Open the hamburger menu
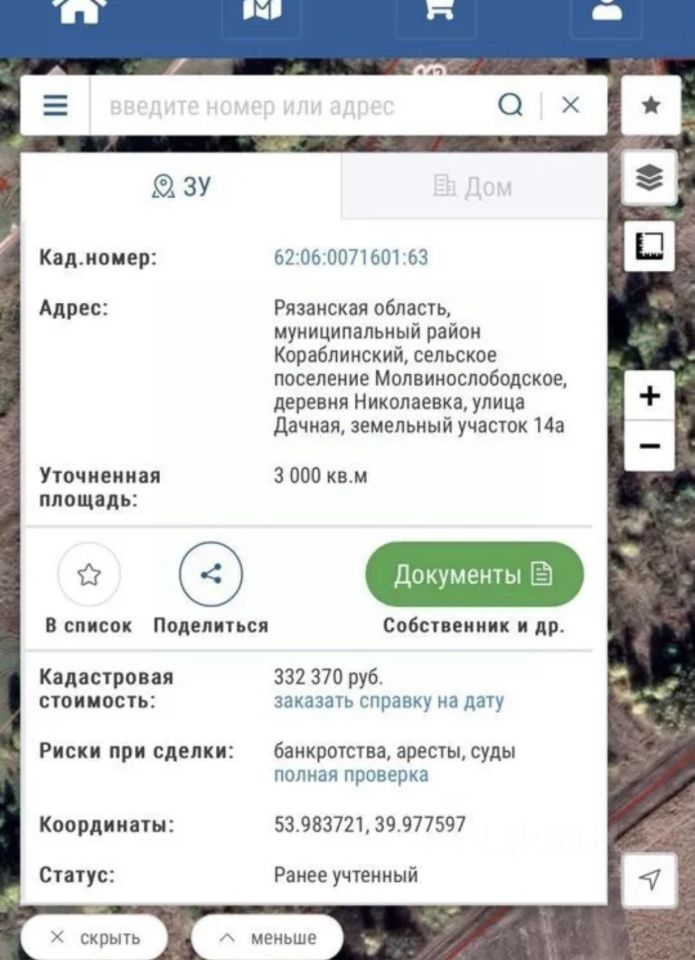Screen dimensions: 695x960 point(56,105)
